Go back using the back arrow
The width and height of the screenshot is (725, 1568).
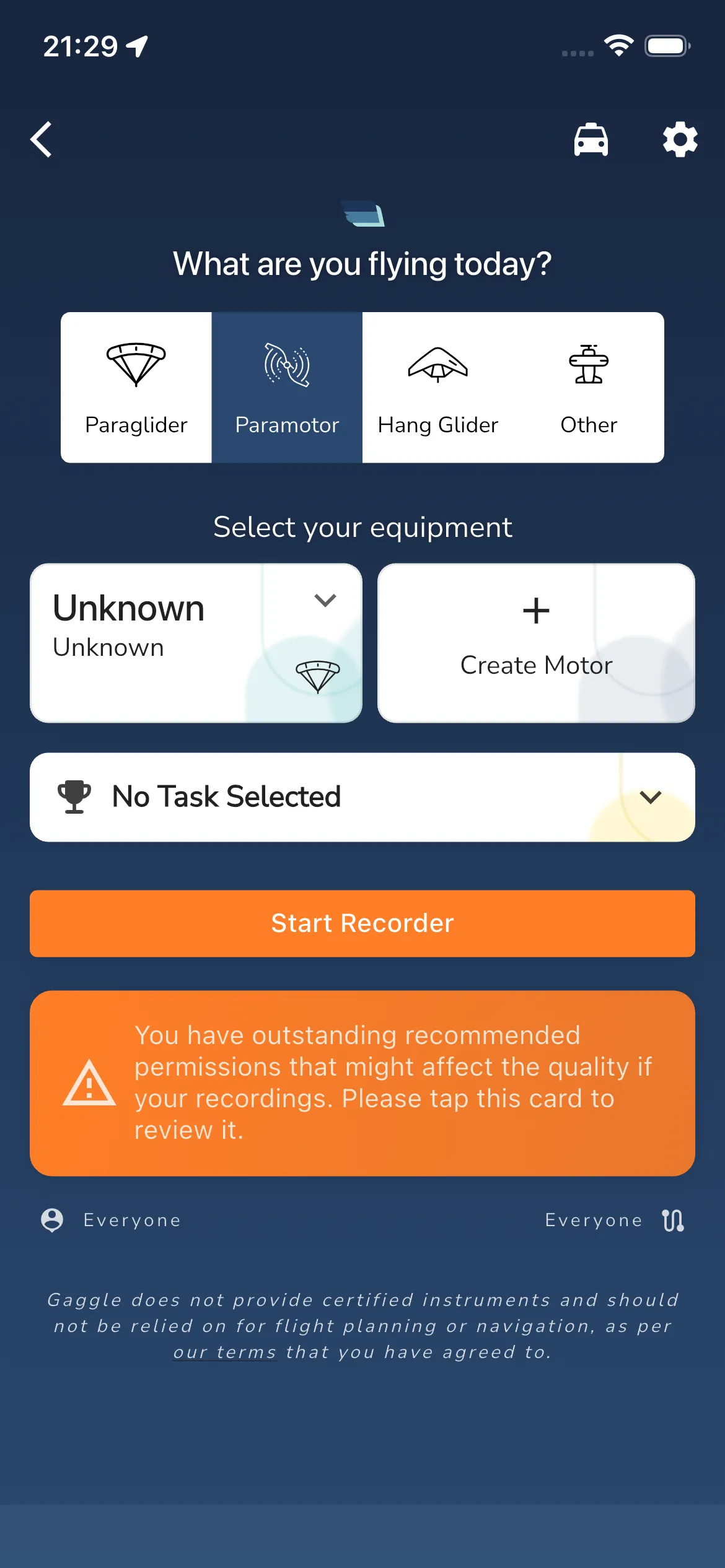tap(42, 139)
